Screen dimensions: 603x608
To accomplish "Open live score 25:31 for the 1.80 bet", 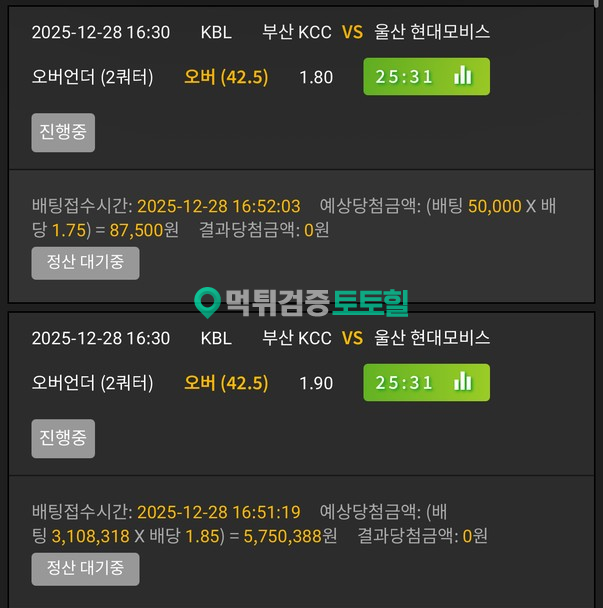I will [x=426, y=77].
